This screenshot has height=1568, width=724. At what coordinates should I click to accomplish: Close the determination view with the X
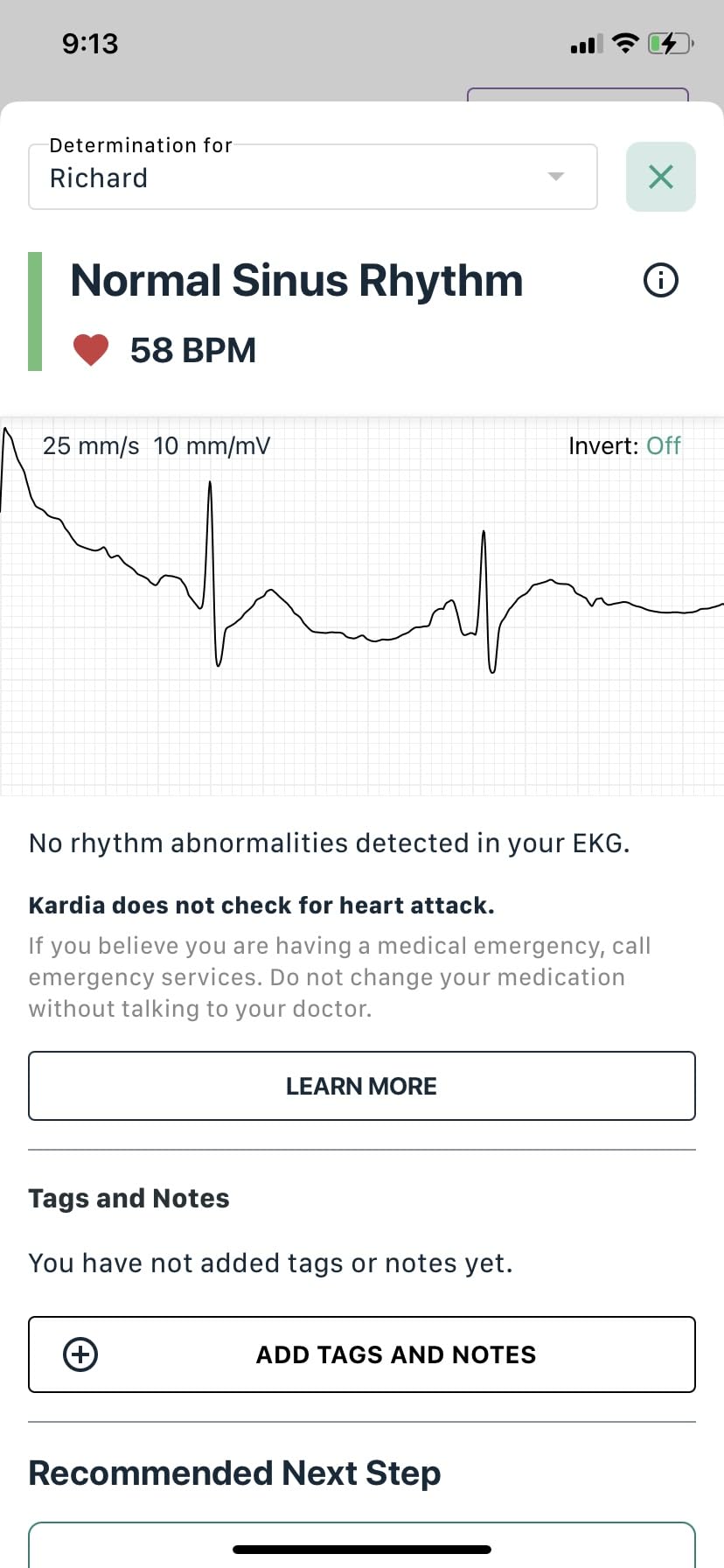click(x=660, y=176)
